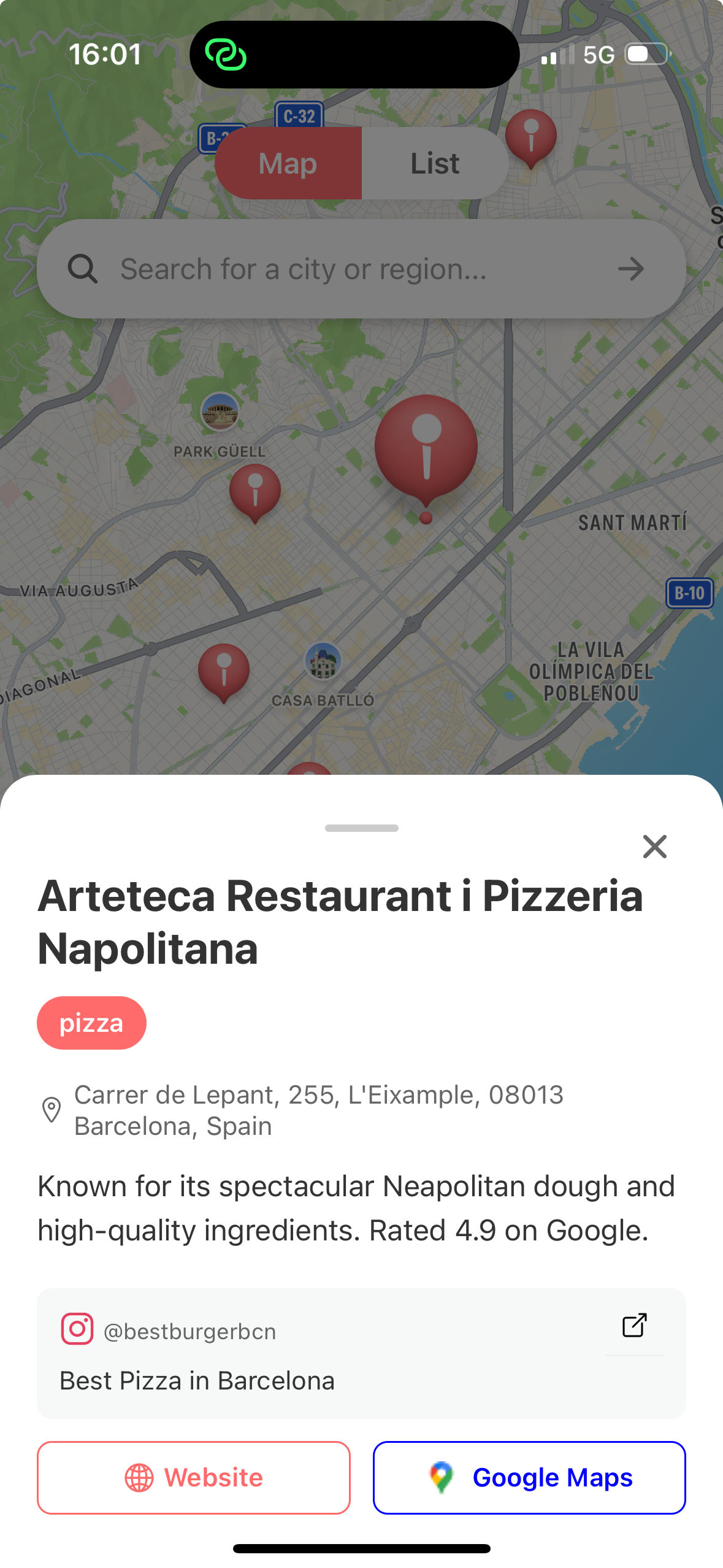This screenshot has height=1568, width=723.
Task: Tap the arrow icon inside the search bar
Action: 632,269
